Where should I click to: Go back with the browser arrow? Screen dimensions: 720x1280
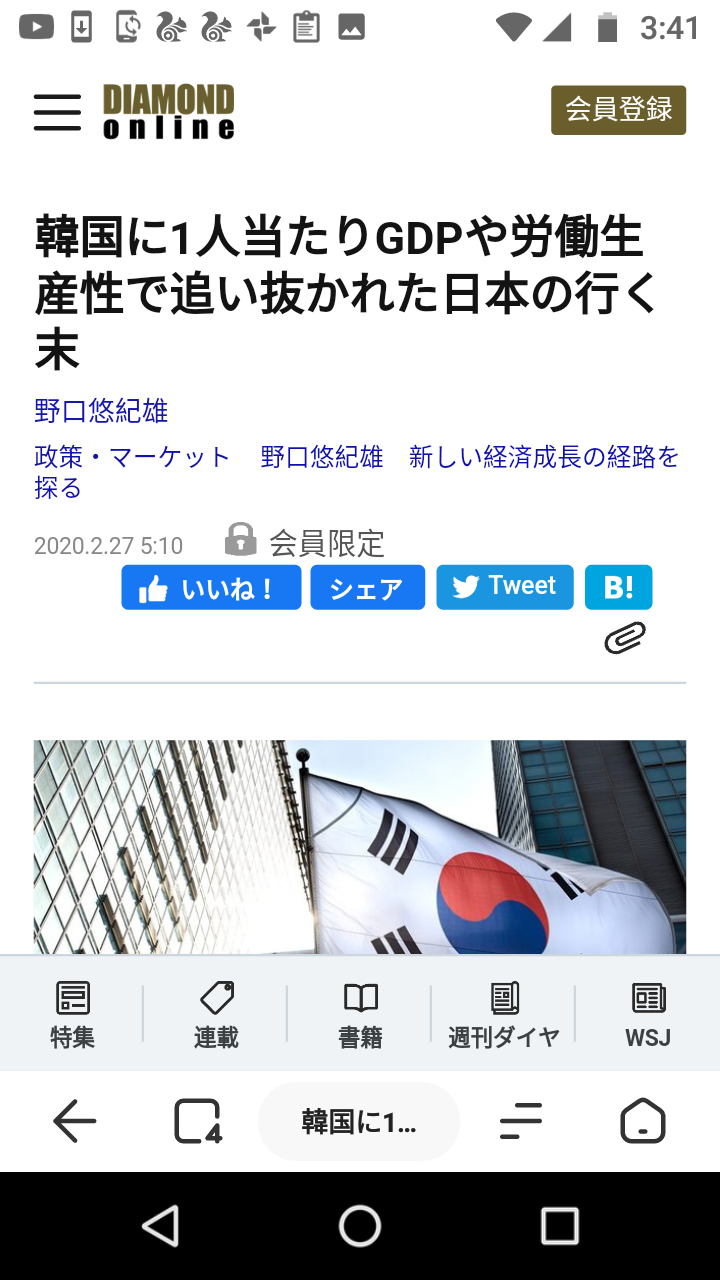pyautogui.click(x=75, y=1122)
